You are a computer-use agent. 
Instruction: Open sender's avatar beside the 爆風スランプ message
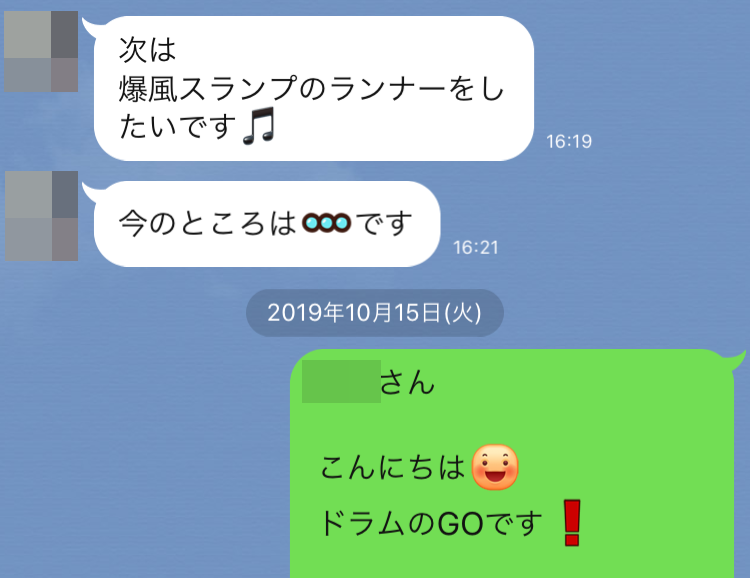pyautogui.click(x=41, y=52)
